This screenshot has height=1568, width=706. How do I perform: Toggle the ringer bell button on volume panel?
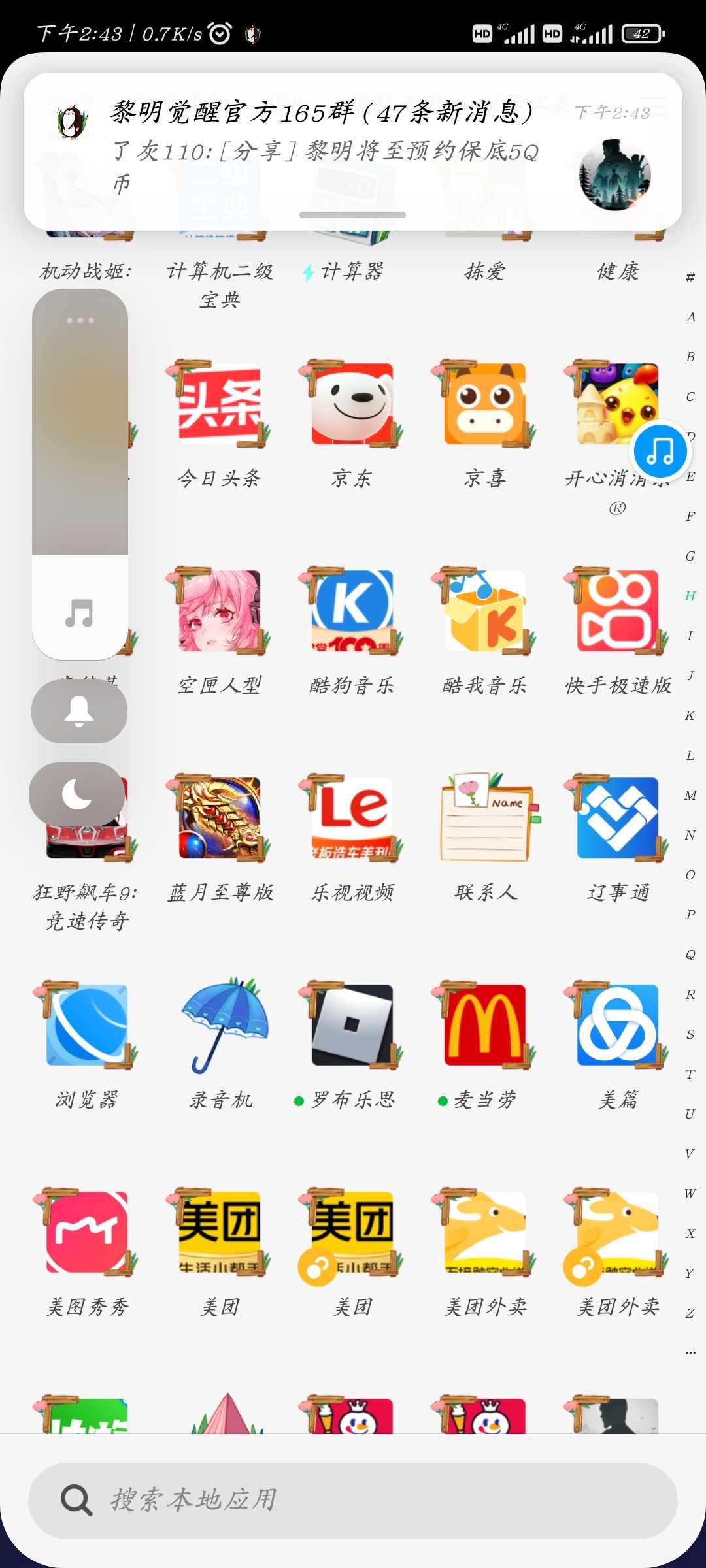click(x=79, y=711)
